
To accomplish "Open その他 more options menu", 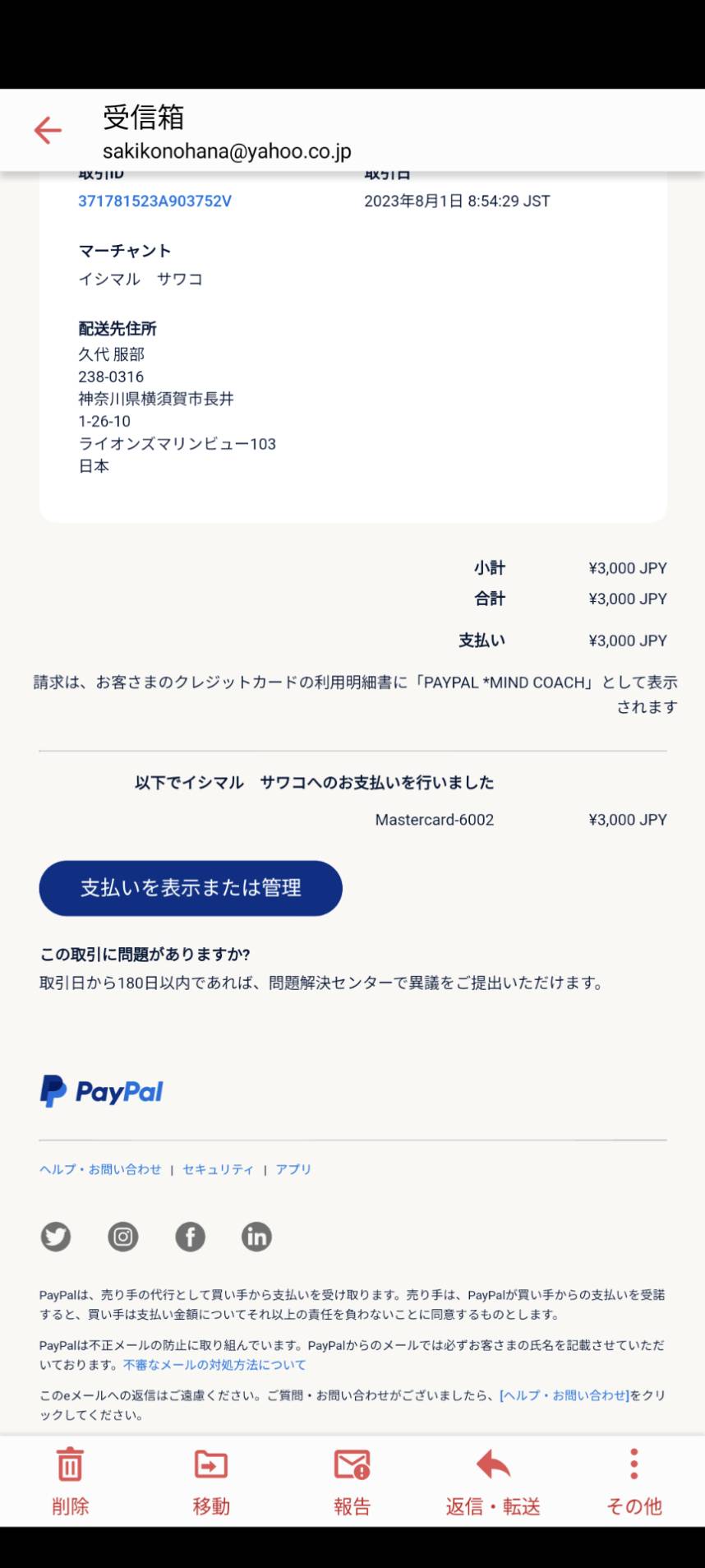I will coord(634,1482).
